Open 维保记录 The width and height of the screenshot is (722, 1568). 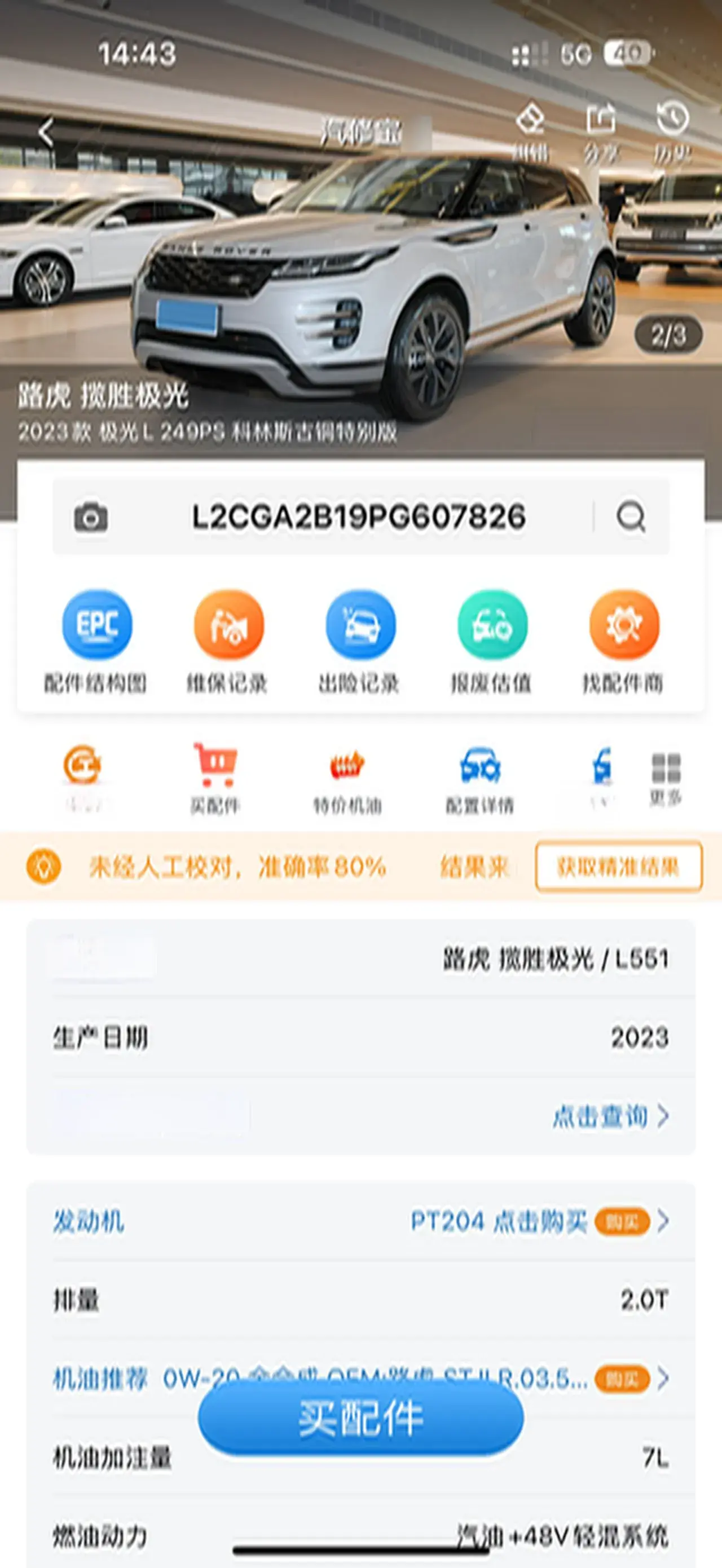(x=228, y=641)
